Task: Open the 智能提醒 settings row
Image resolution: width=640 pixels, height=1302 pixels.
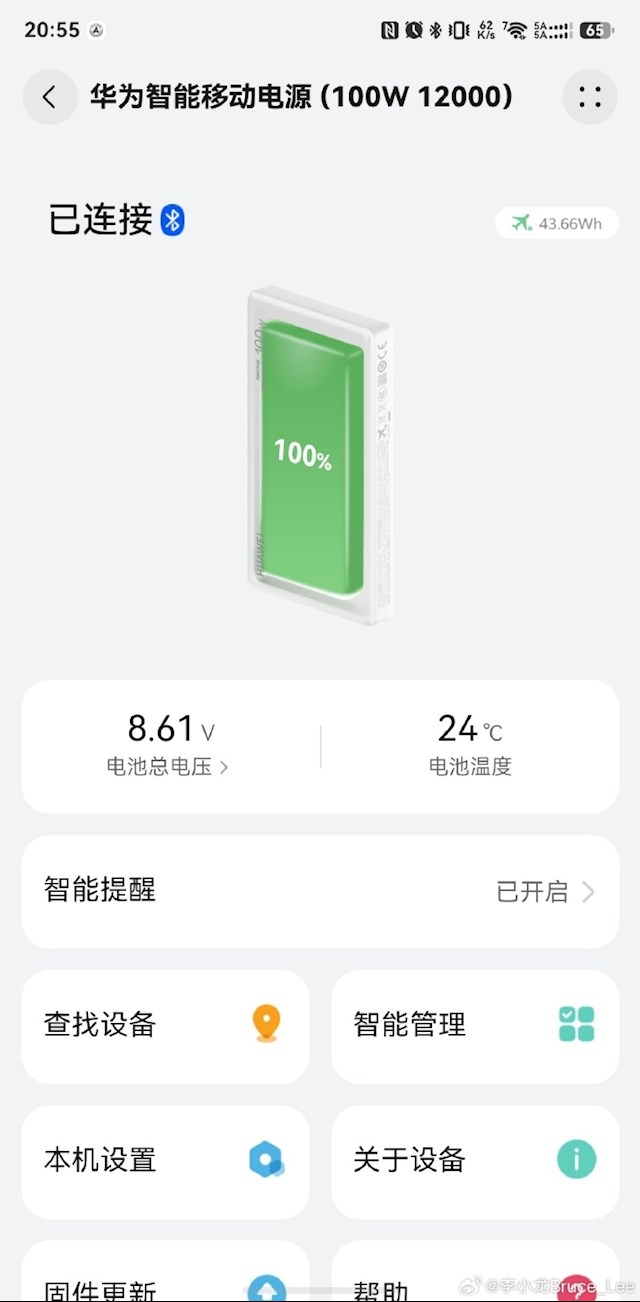Action: coord(320,891)
